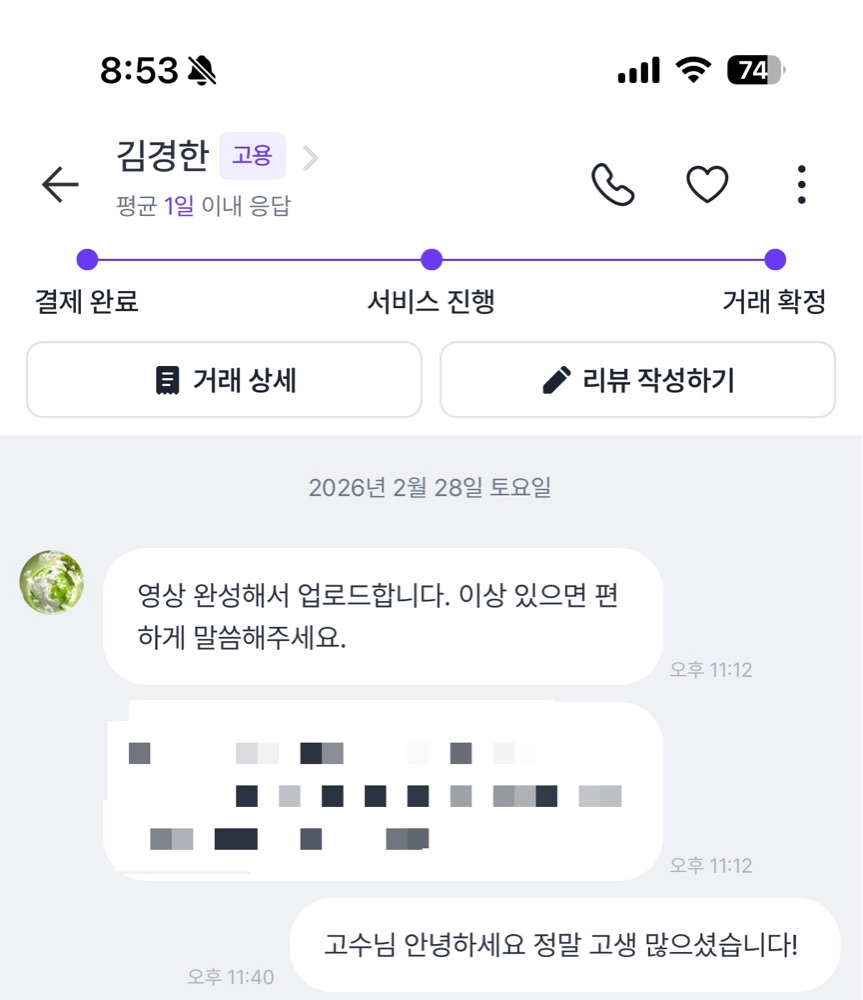The image size is (863, 1000).
Task: Open 김경한's profile via the chevron
Action: pos(310,158)
